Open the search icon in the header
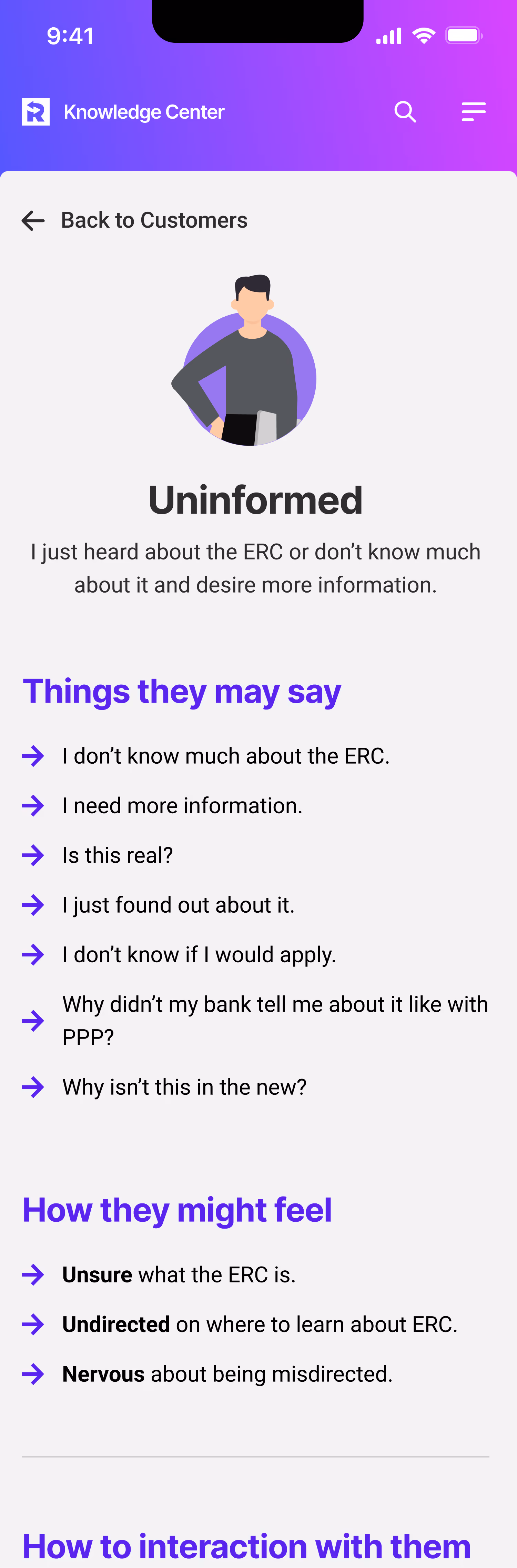This screenshot has width=517, height=1568. (405, 112)
